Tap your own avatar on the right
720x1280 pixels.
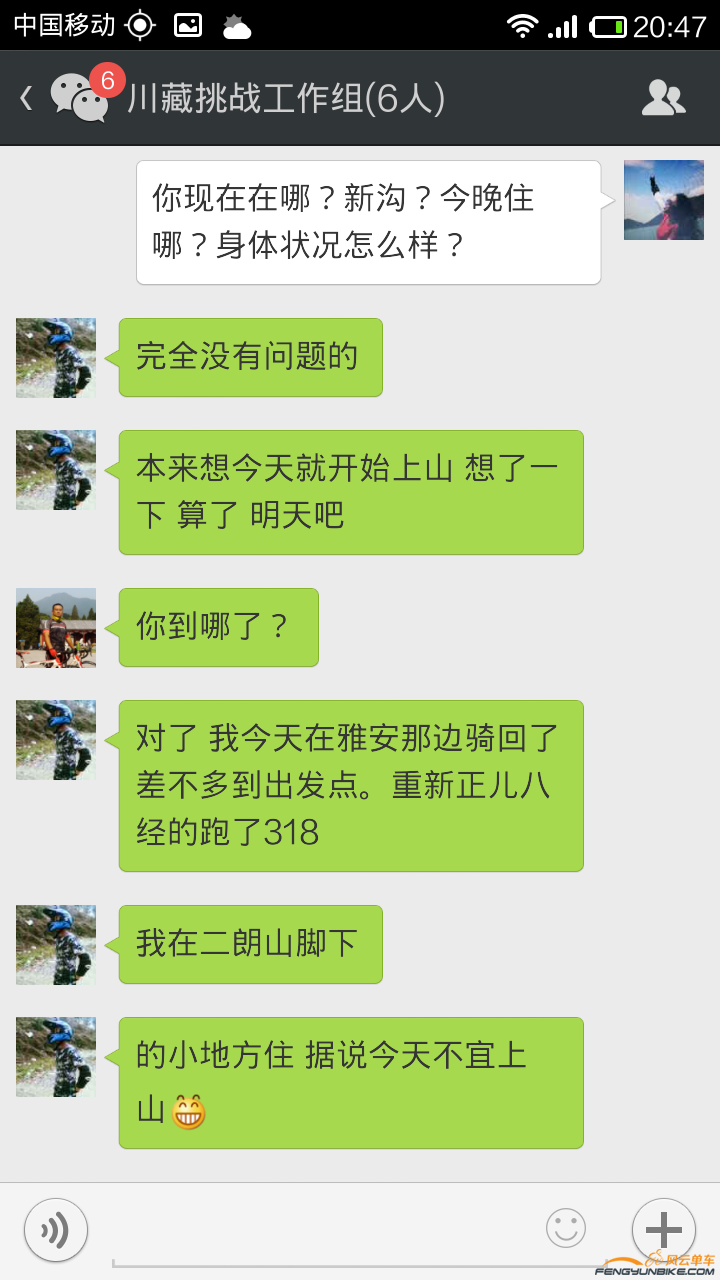click(x=662, y=199)
